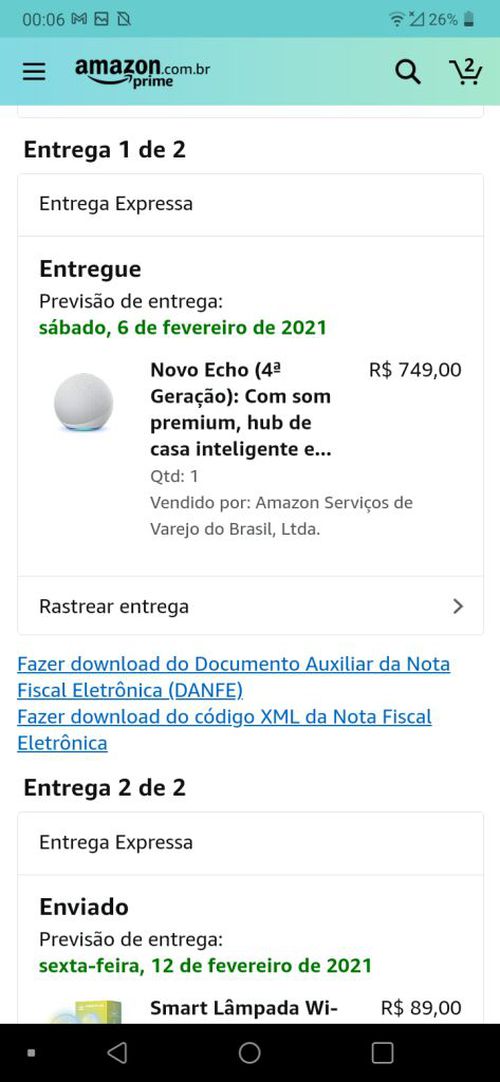Go to the device home screen

(x=250, y=1052)
